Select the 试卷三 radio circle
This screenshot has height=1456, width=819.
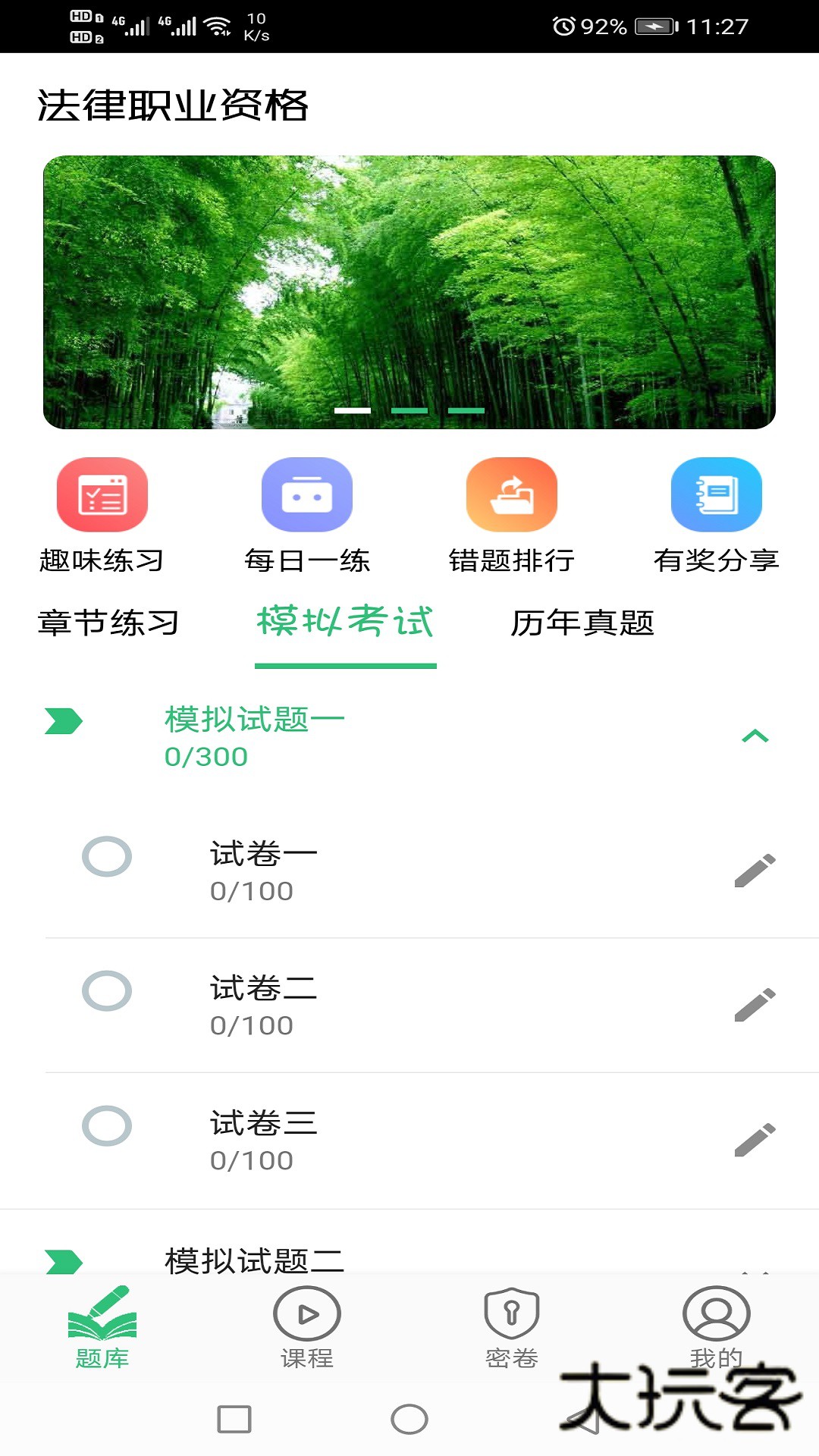(108, 1125)
